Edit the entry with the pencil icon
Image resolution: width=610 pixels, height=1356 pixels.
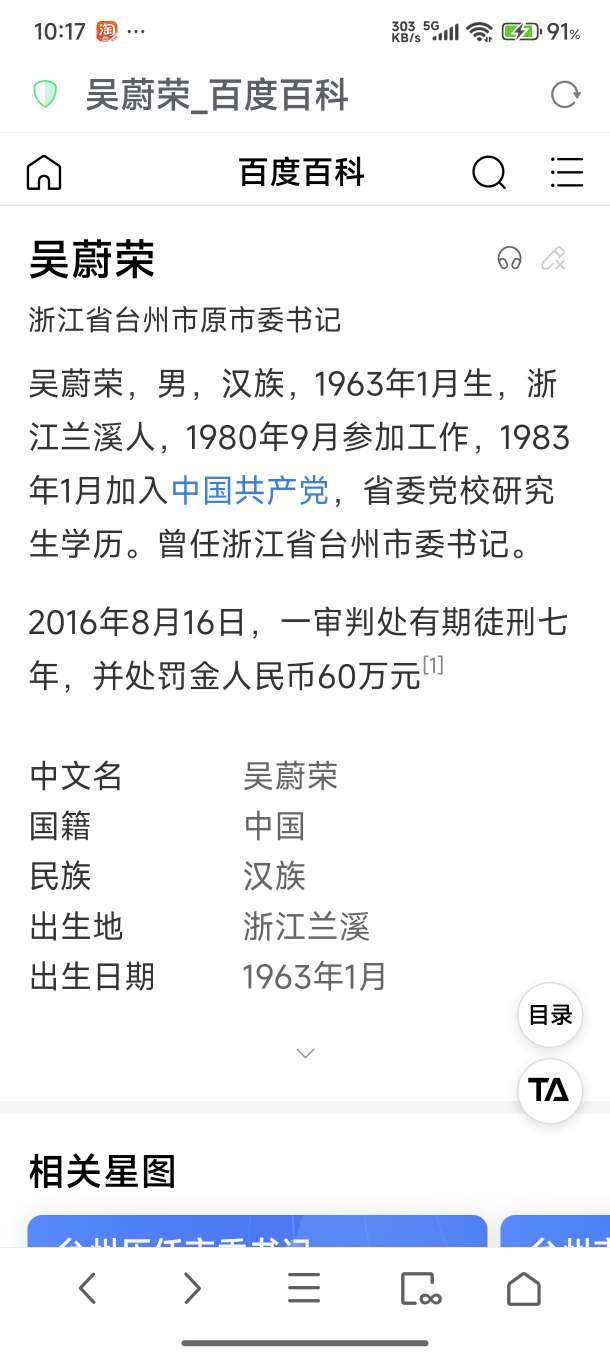[x=553, y=259]
